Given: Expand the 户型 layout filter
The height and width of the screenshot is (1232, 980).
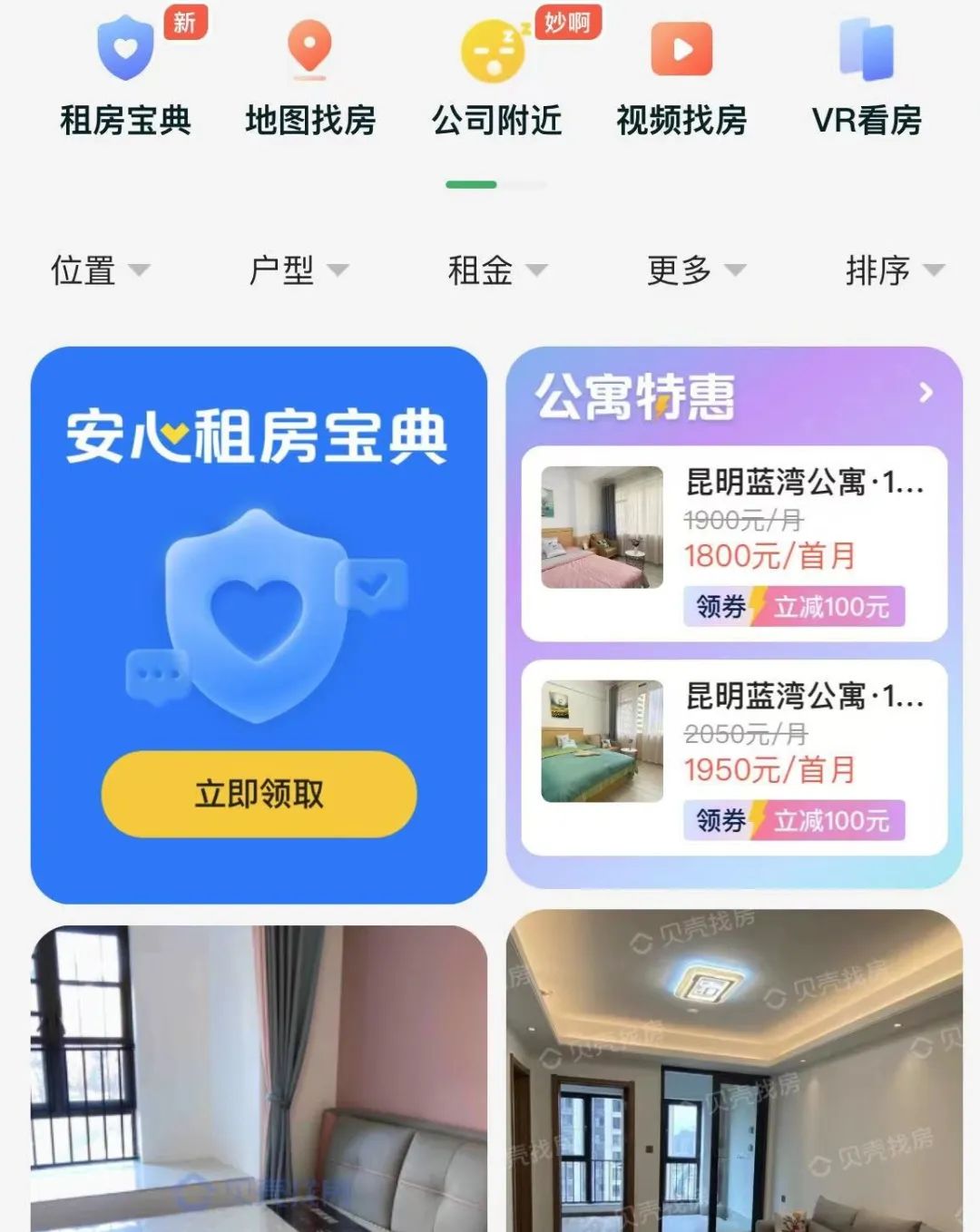Looking at the screenshot, I should point(299,270).
